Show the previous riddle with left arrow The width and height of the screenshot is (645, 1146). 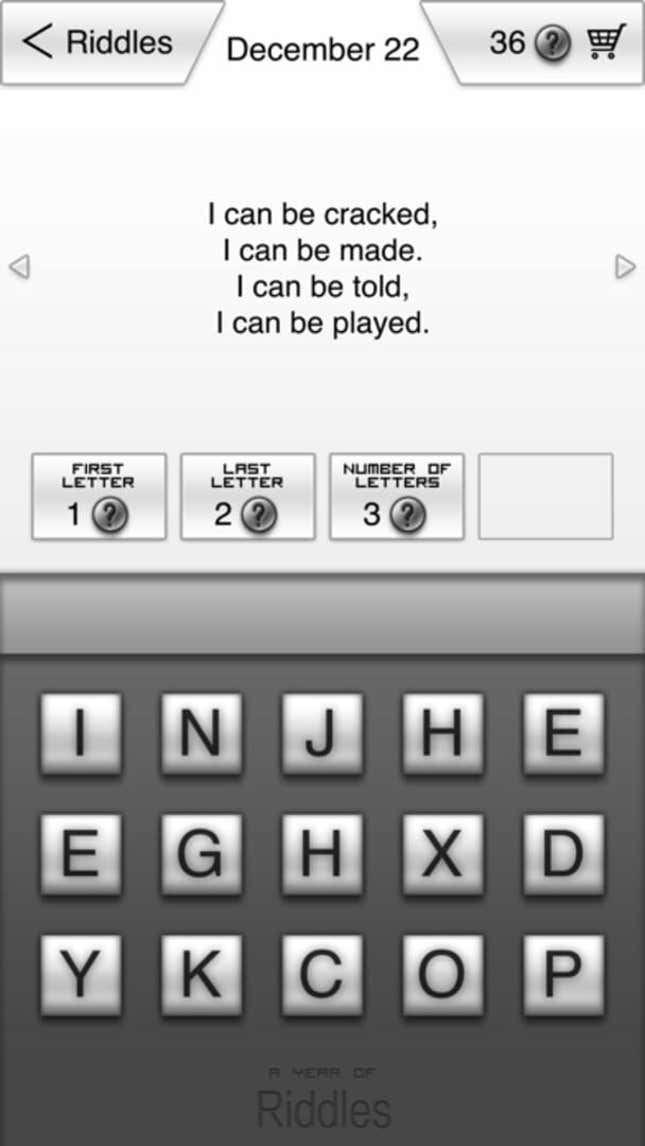pyautogui.click(x=19, y=267)
